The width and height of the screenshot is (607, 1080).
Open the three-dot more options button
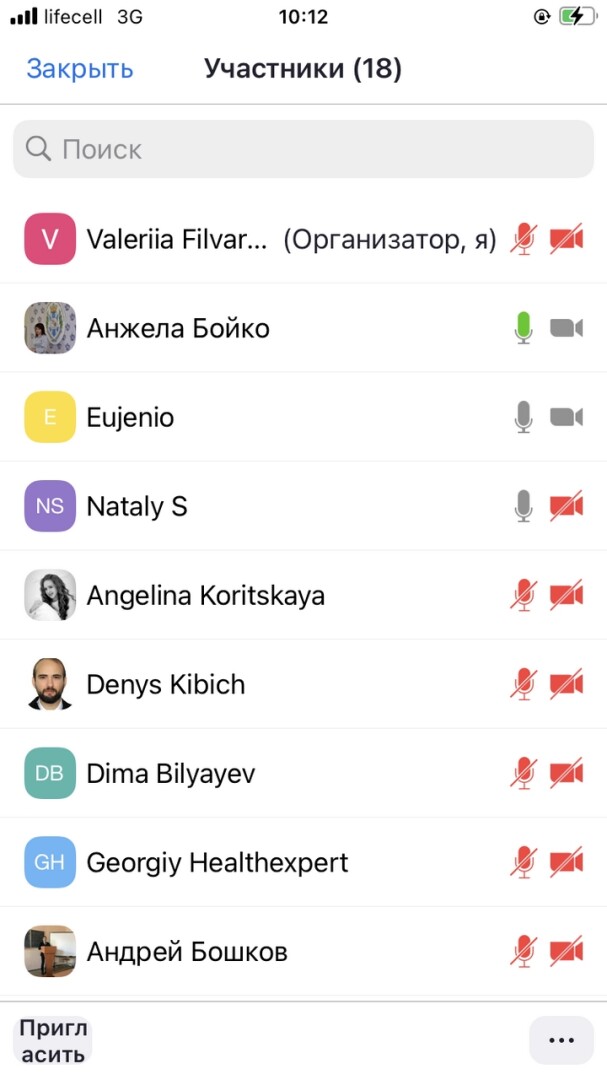tap(561, 1040)
